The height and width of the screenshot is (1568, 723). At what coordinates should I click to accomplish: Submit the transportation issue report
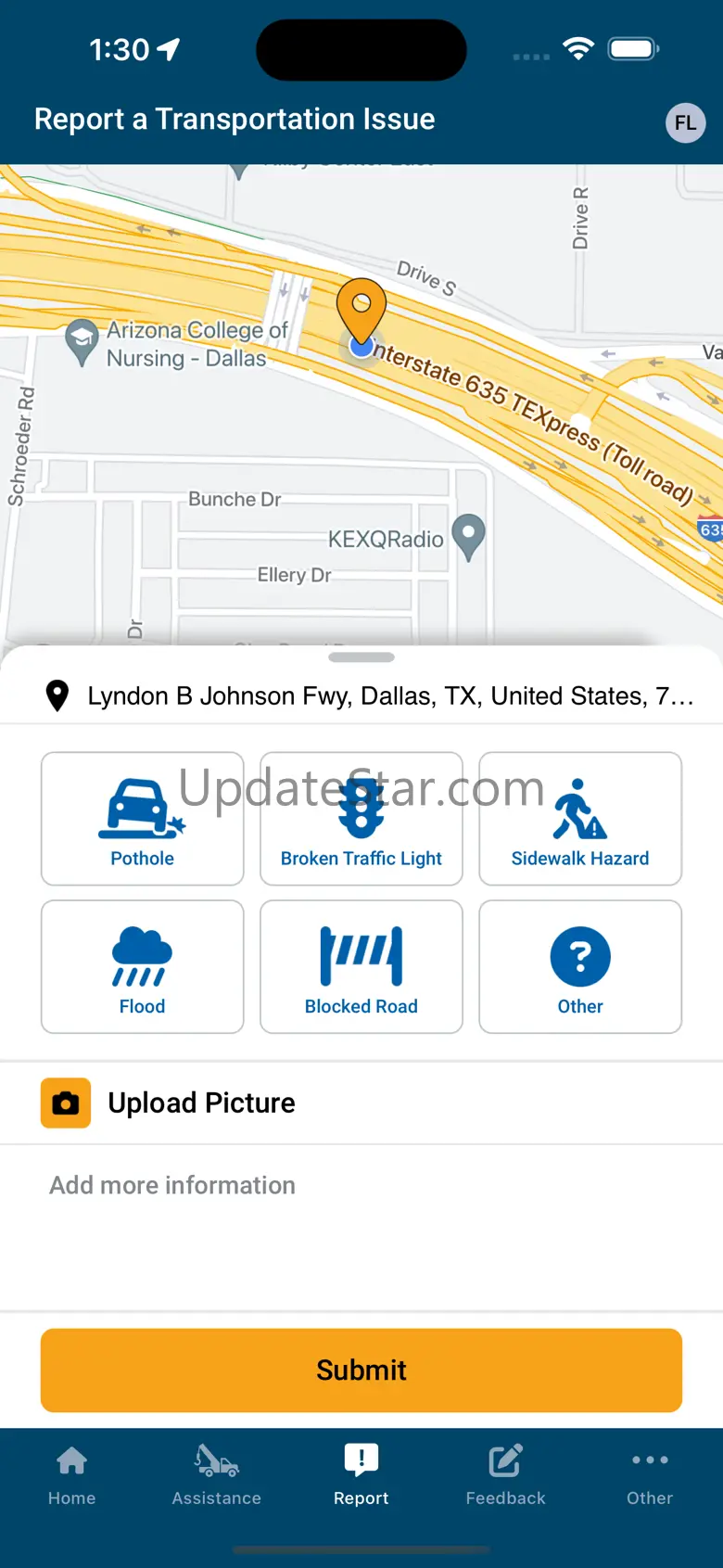point(361,1370)
